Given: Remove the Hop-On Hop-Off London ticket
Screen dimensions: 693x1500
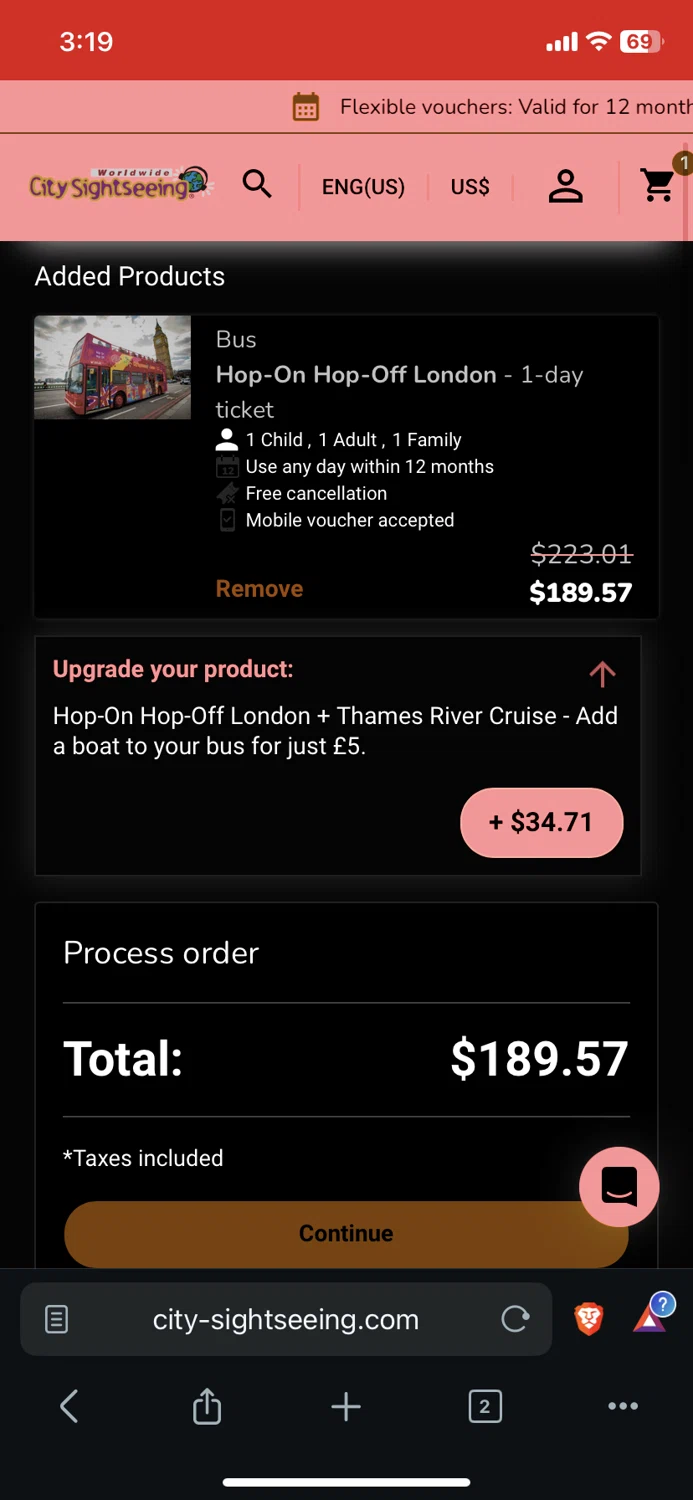Looking at the screenshot, I should pos(259,589).
